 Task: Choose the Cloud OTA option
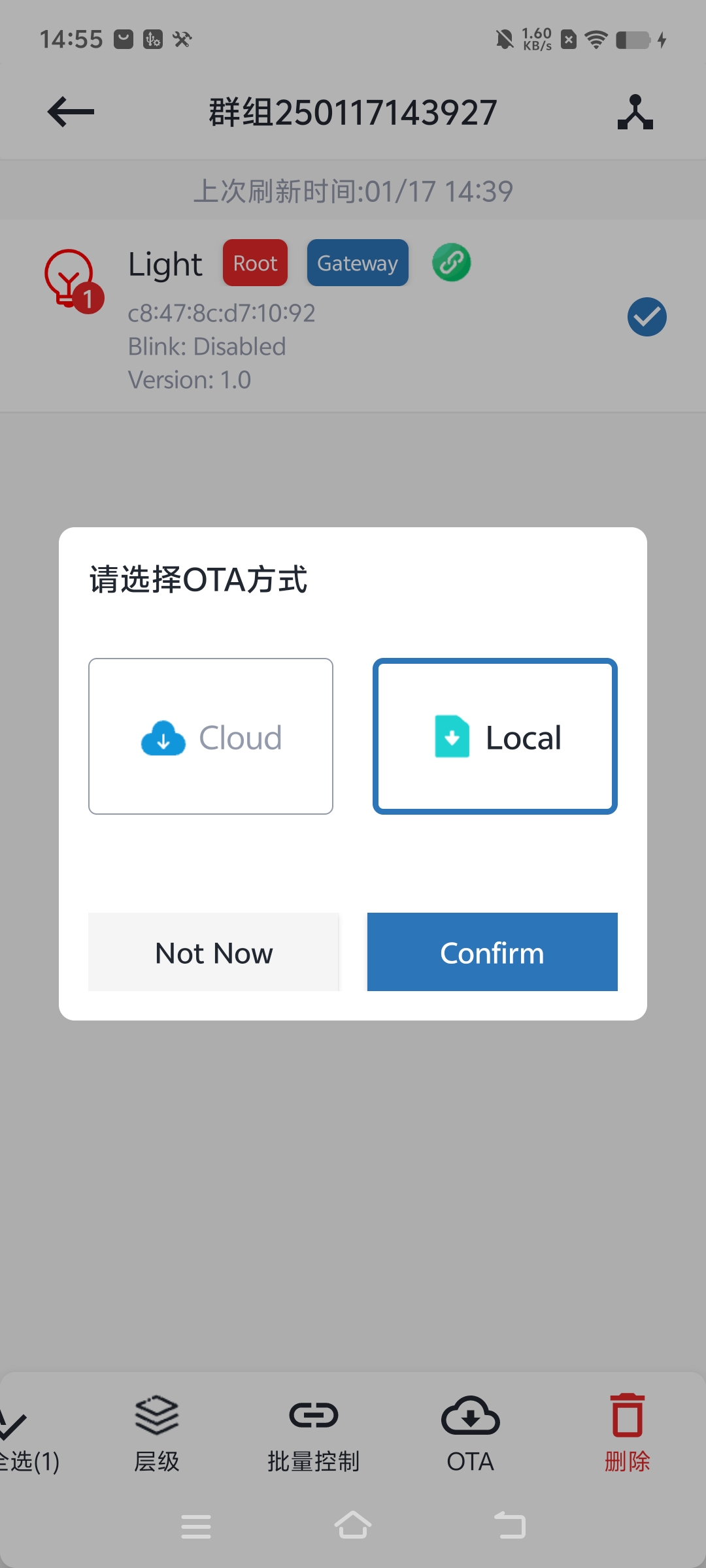point(210,736)
